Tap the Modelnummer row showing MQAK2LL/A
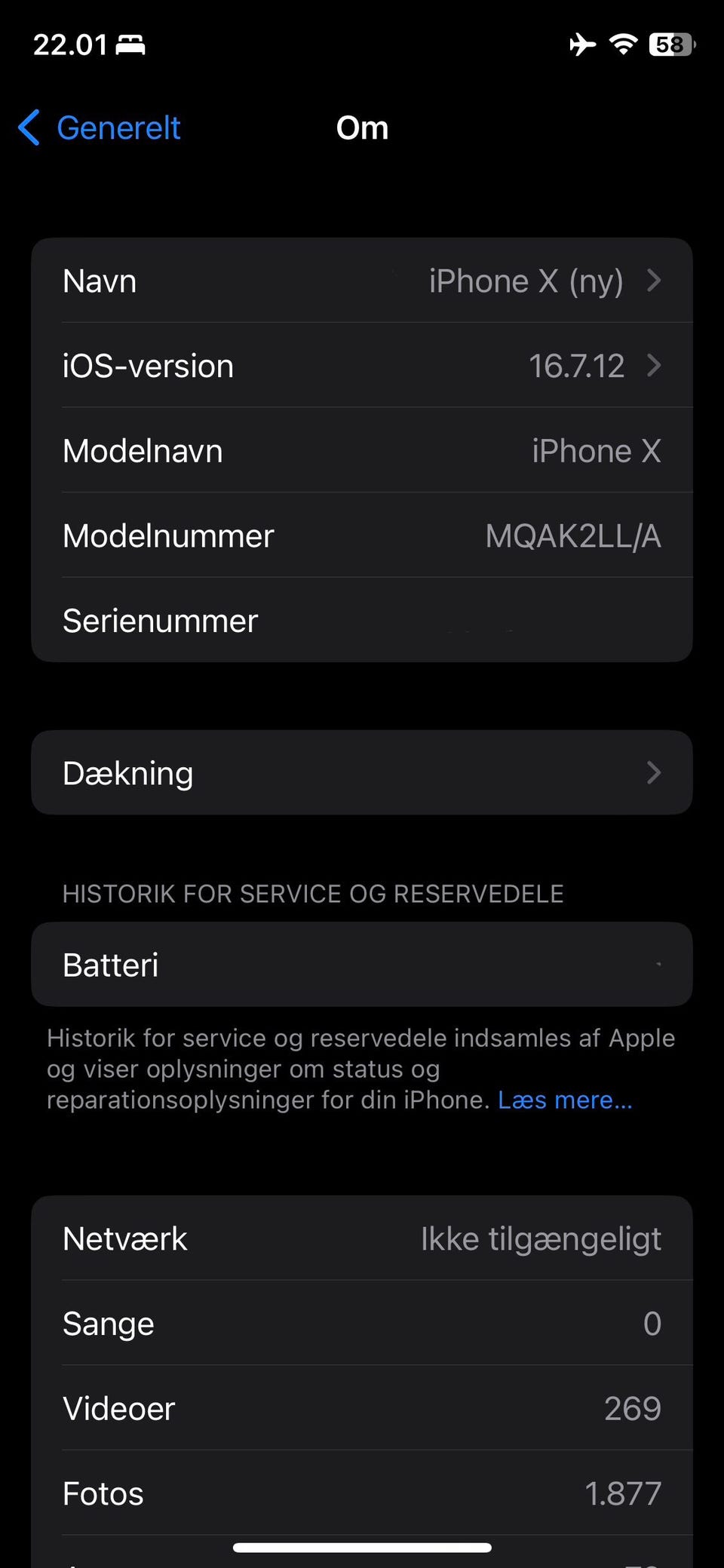Screen dimensions: 724x1568 (362, 535)
